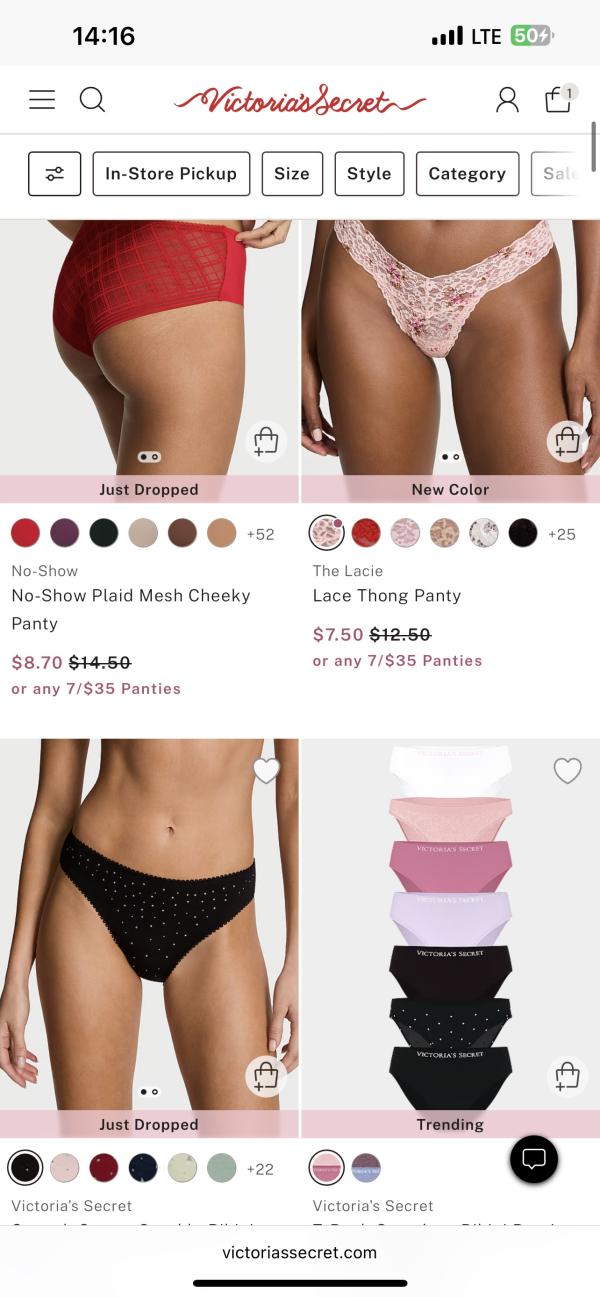Viewport: 600px width, 1297px height.
Task: Show +52 more colors for Plaid Mesh Cheeky
Action: tap(260, 534)
